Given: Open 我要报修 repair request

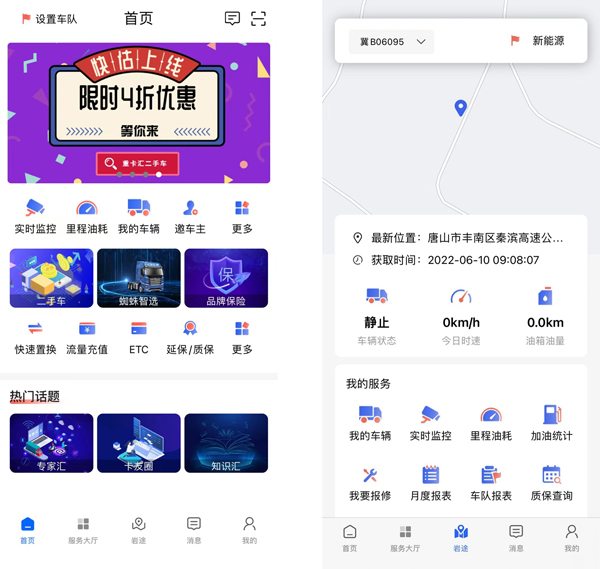Looking at the screenshot, I should tap(369, 482).
